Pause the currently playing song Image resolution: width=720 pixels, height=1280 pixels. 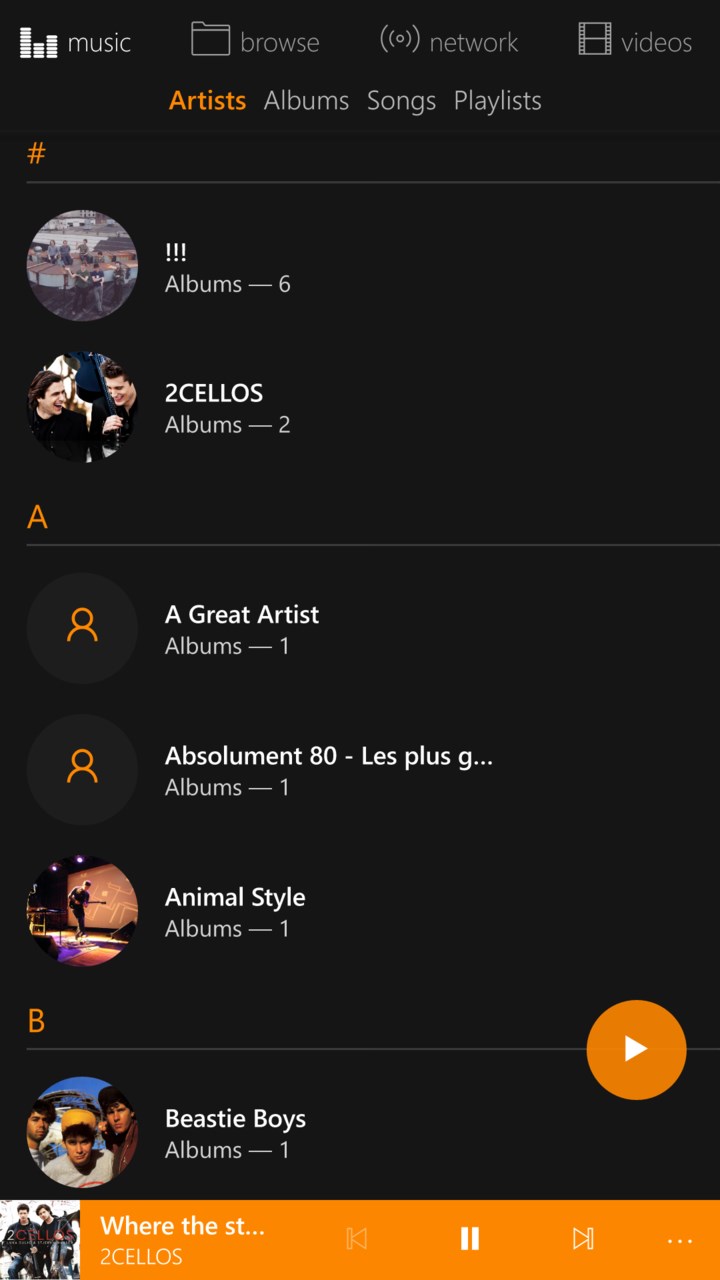469,1239
